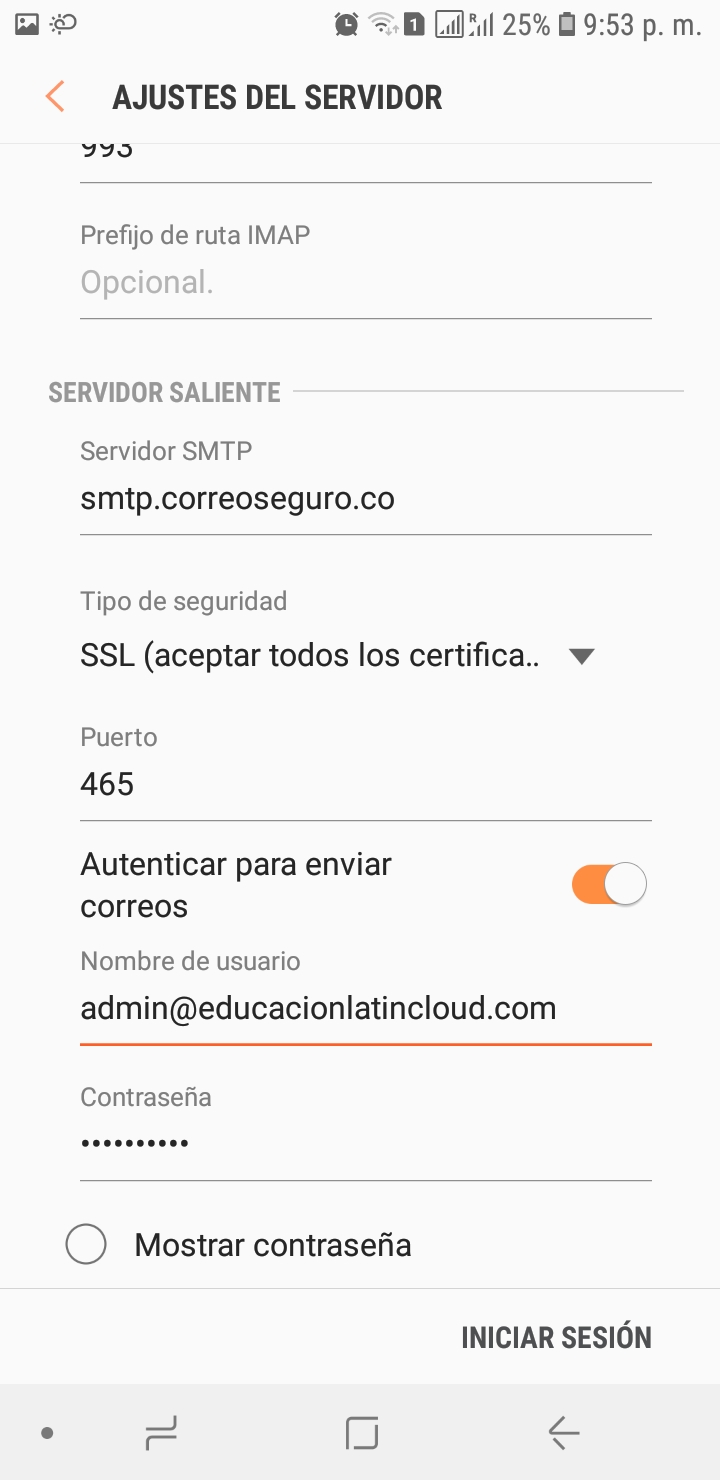Tap the system home button

click(362, 1434)
